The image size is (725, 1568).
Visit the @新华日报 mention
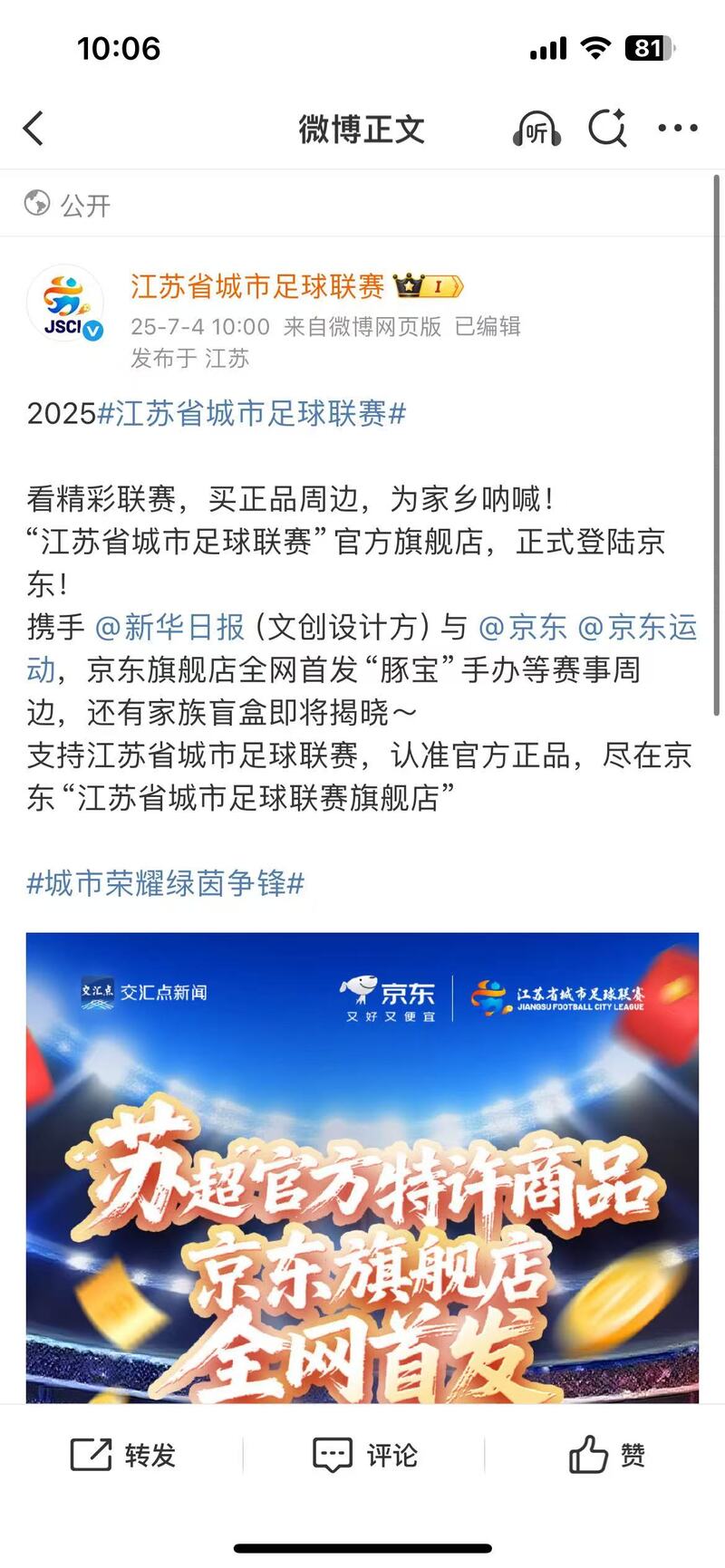tap(170, 627)
